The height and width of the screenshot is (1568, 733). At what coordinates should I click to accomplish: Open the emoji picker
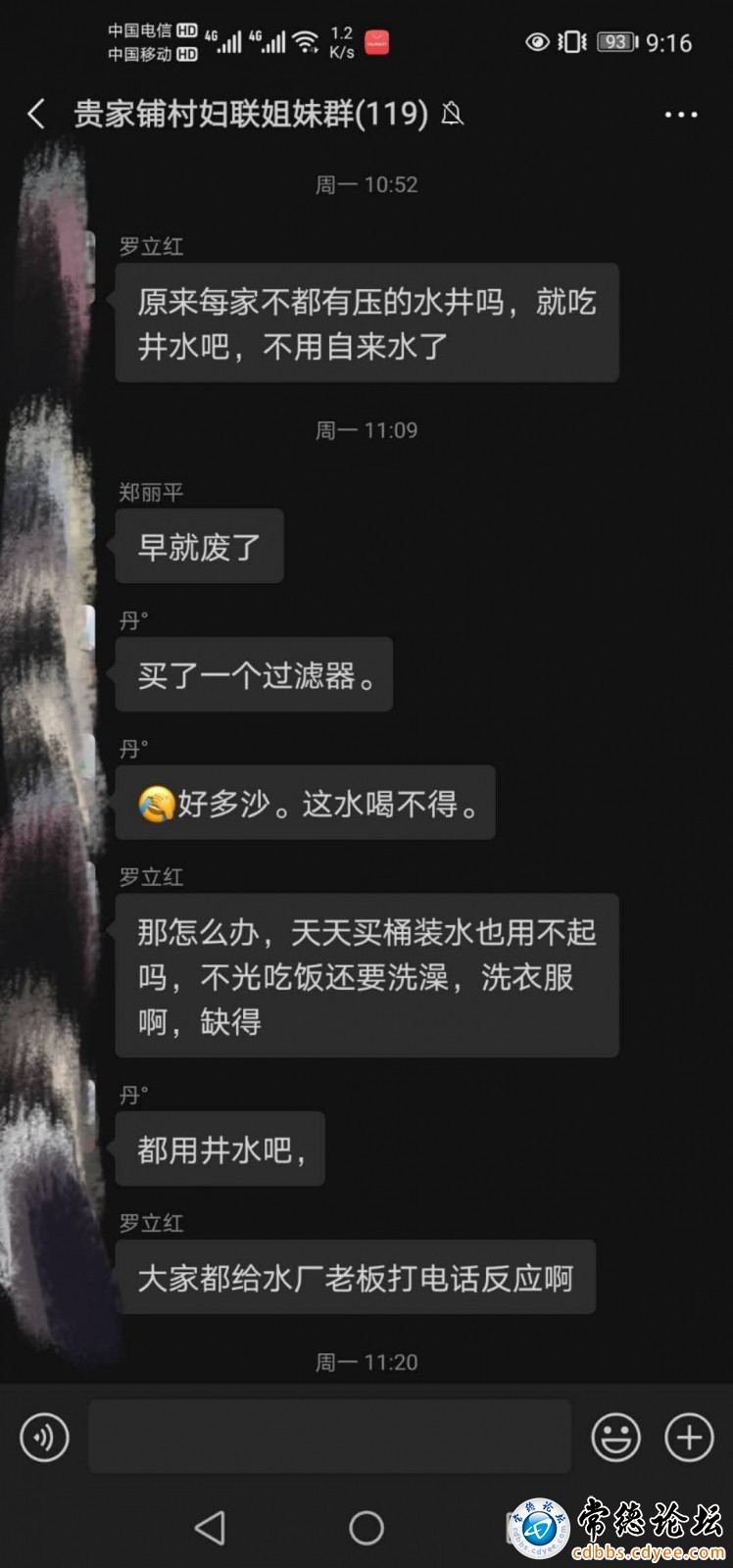pyautogui.click(x=616, y=1438)
